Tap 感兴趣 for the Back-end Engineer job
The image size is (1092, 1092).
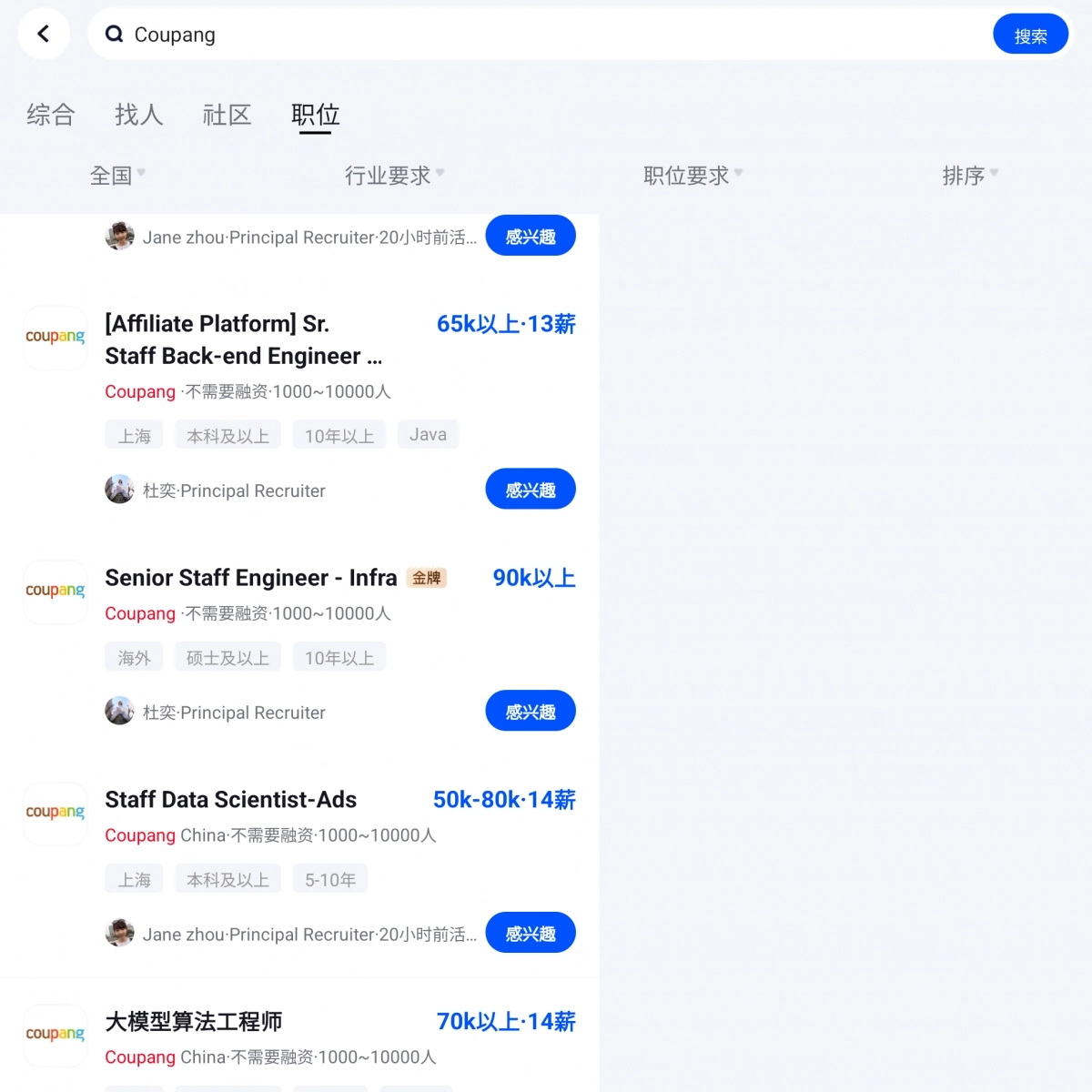pyautogui.click(x=530, y=490)
